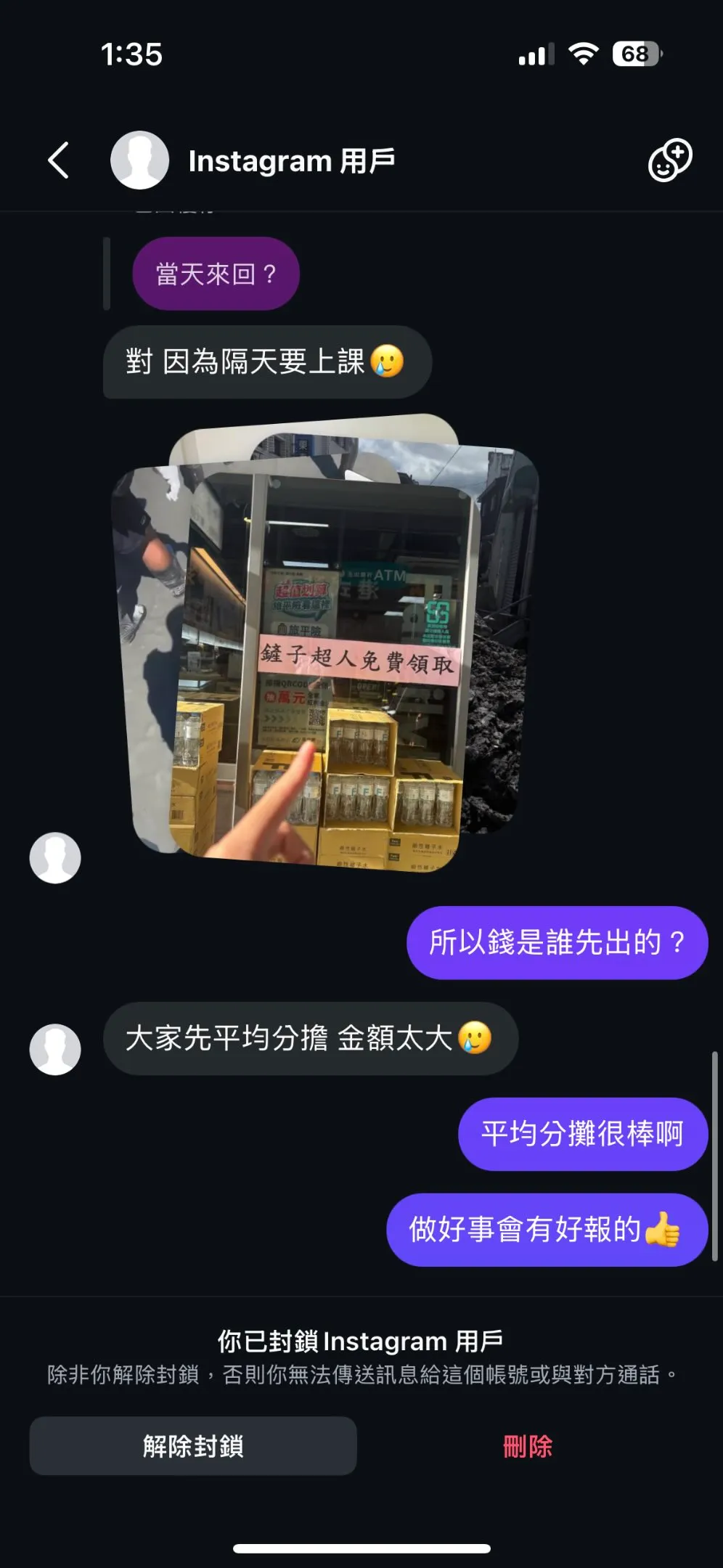Screen dimensions: 723x1568
Task: Open the shared photo stack in chat
Action: (327, 646)
